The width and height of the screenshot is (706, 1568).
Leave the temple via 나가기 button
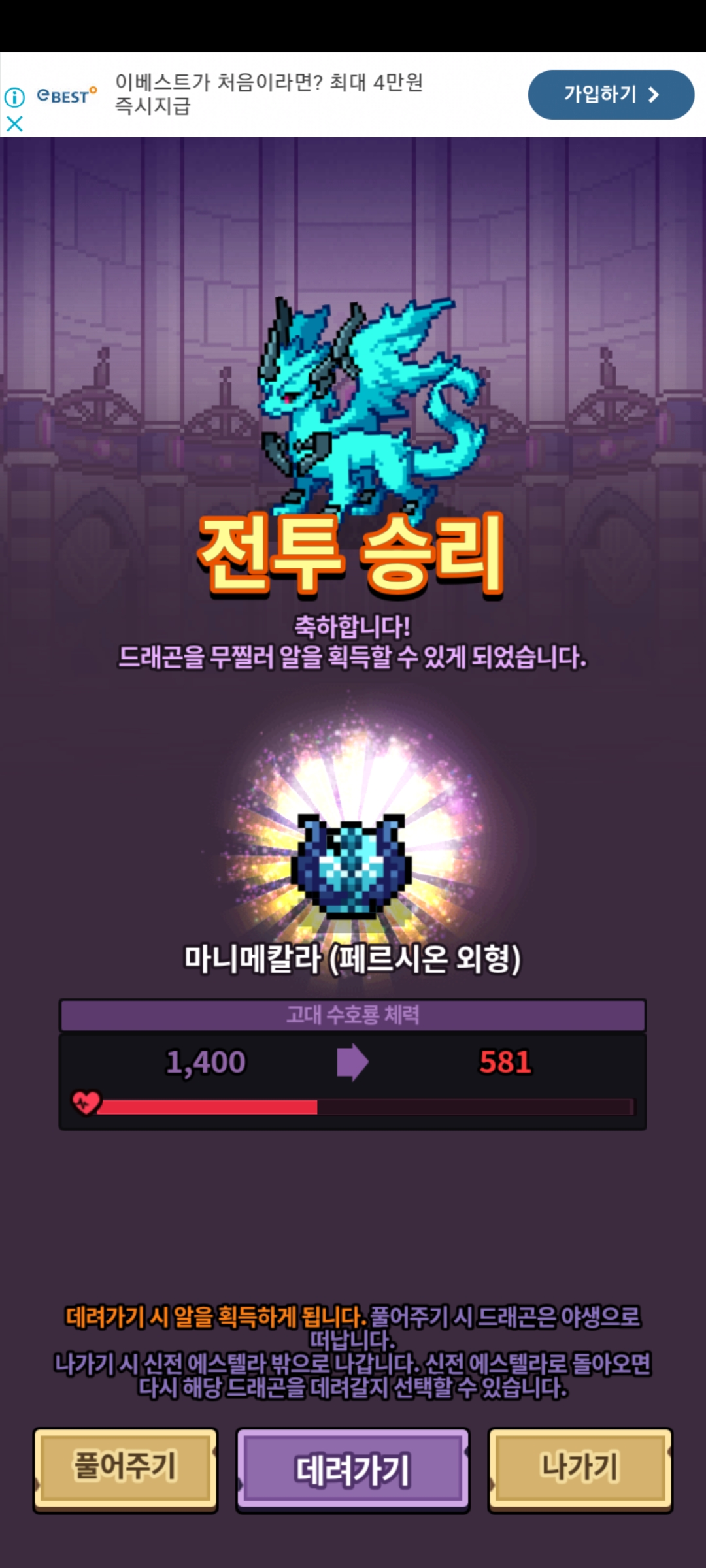(580, 1469)
